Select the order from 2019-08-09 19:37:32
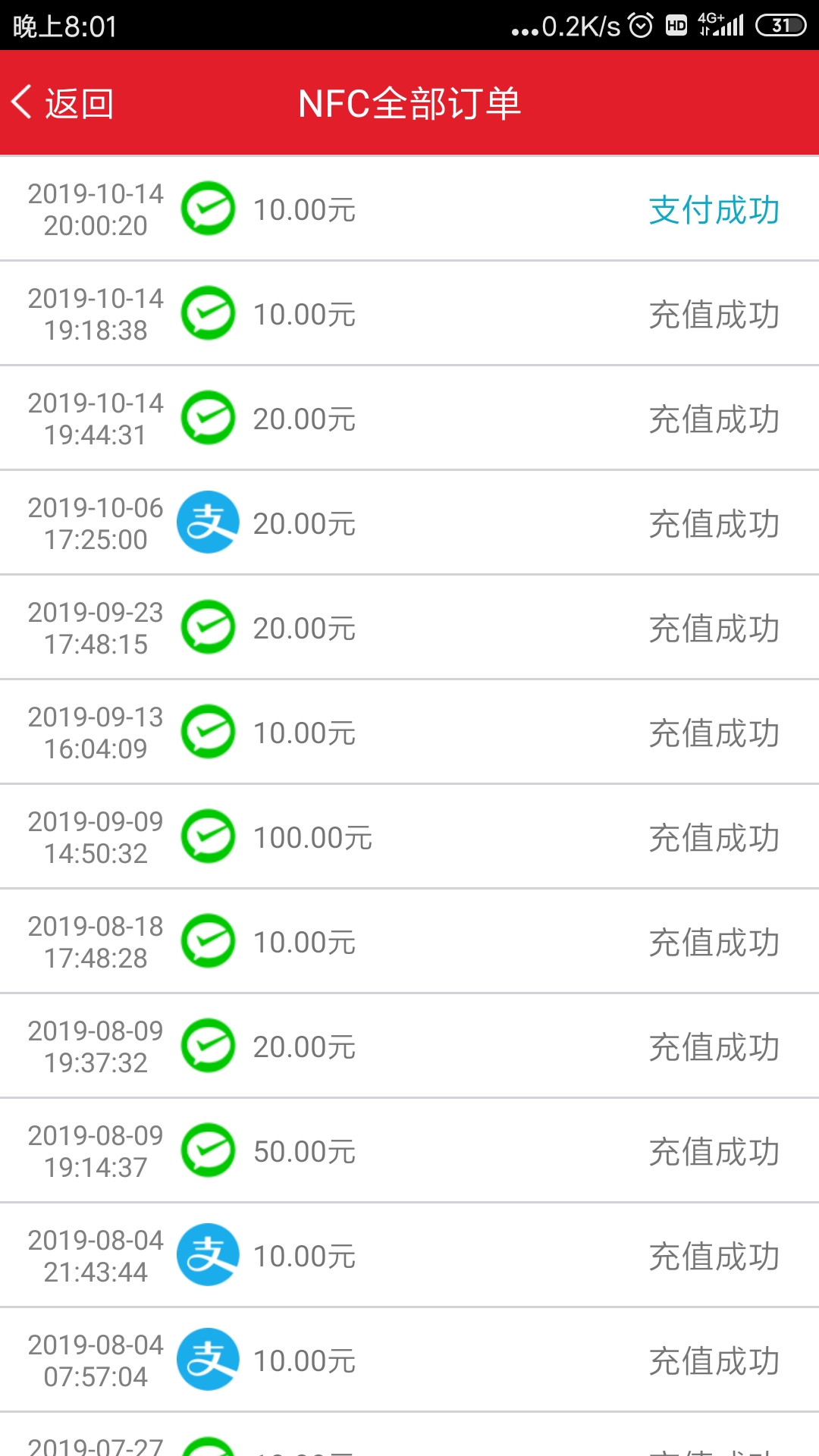The width and height of the screenshot is (819, 1456). pos(409,1046)
